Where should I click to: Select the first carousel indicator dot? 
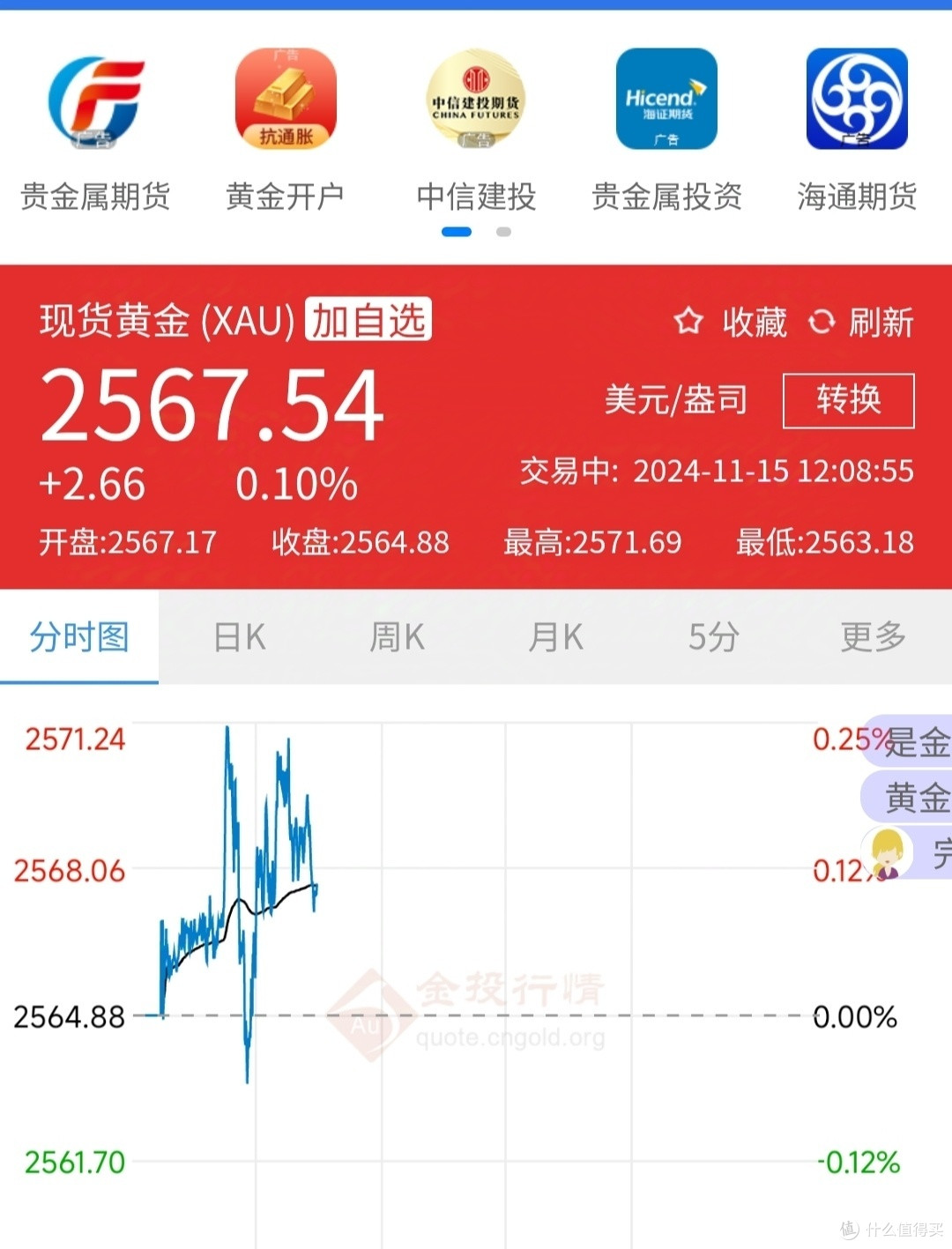[456, 231]
